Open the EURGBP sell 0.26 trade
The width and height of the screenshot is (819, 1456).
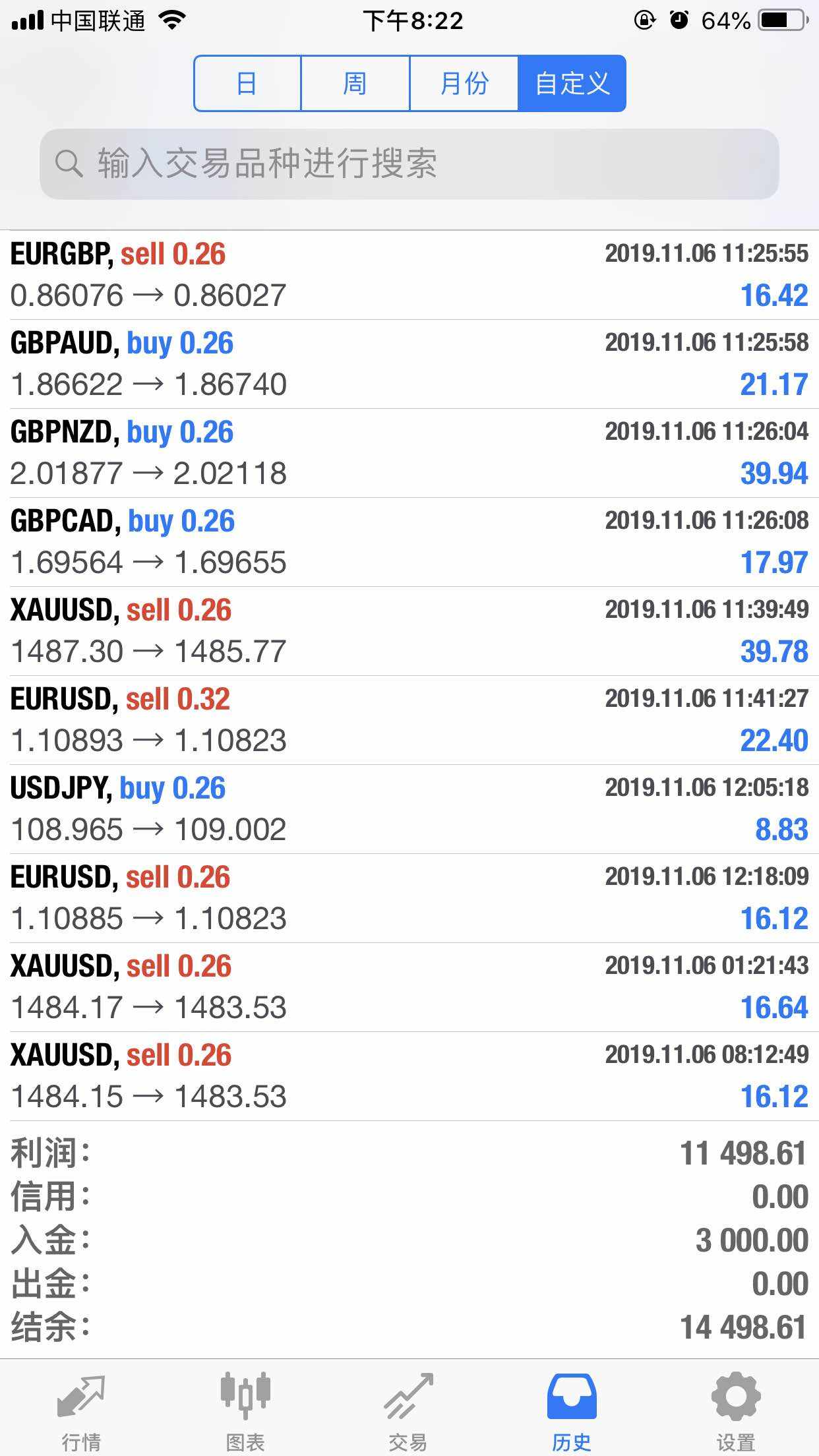click(409, 275)
